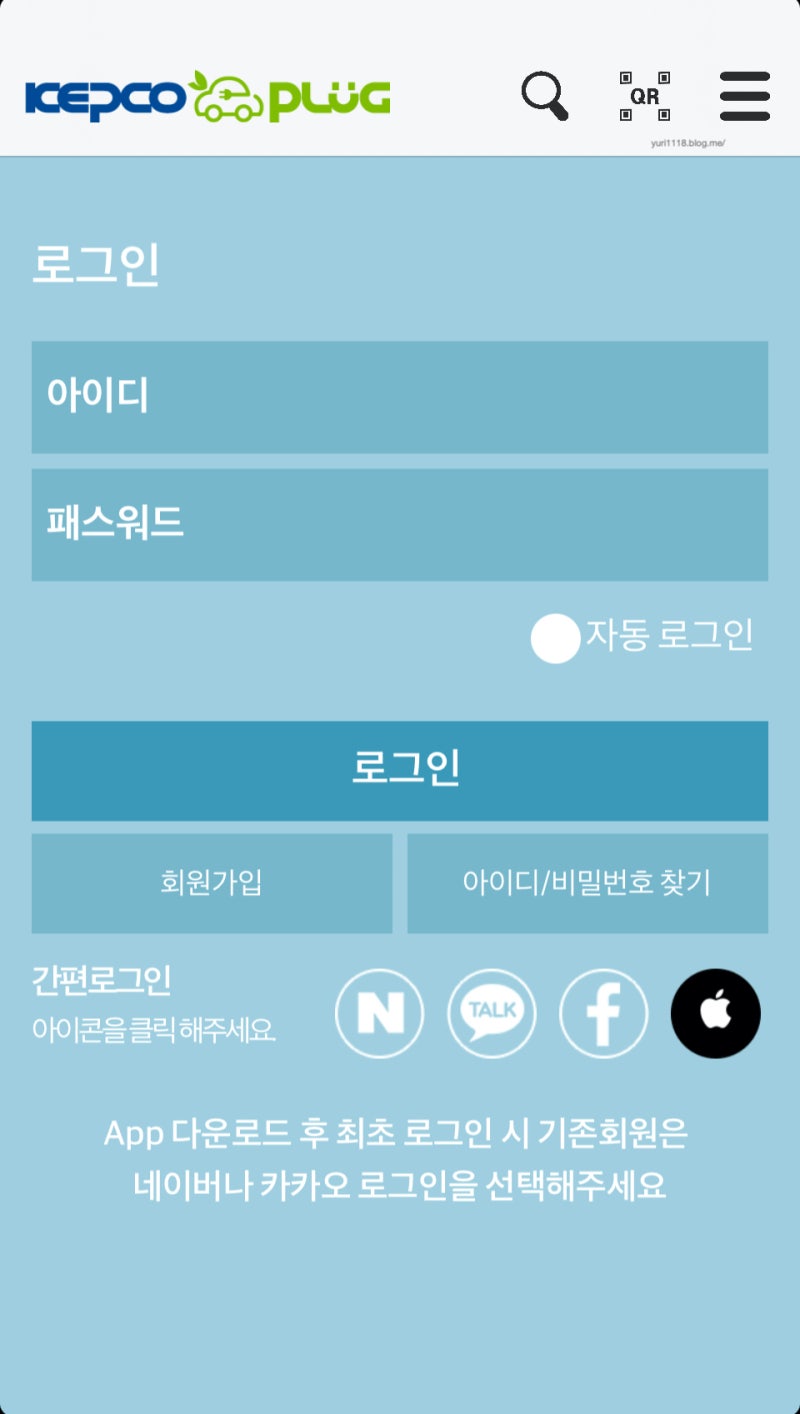
Task: Open the hamburger navigation menu
Action: [x=744, y=96]
